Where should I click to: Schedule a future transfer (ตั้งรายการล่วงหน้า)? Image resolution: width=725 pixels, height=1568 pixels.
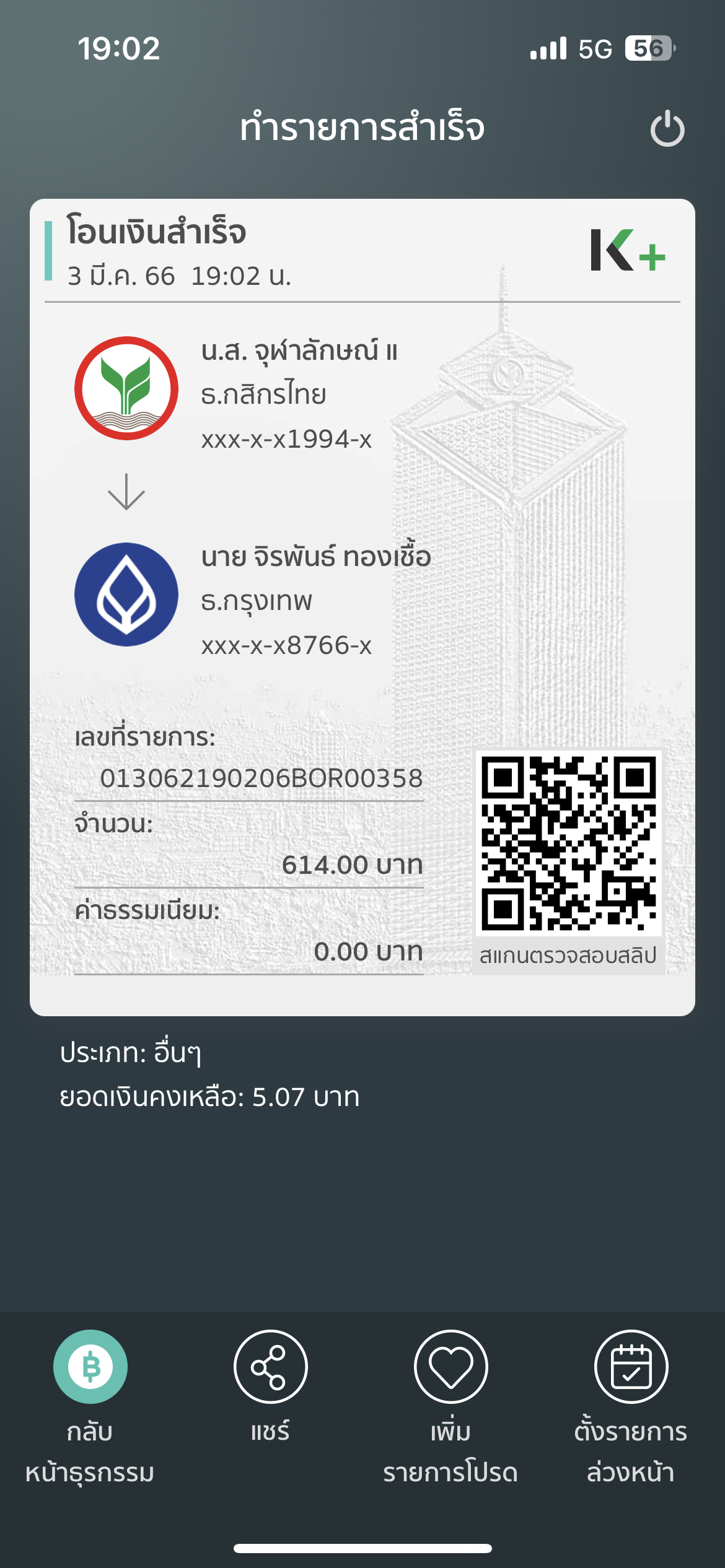(x=631, y=1367)
